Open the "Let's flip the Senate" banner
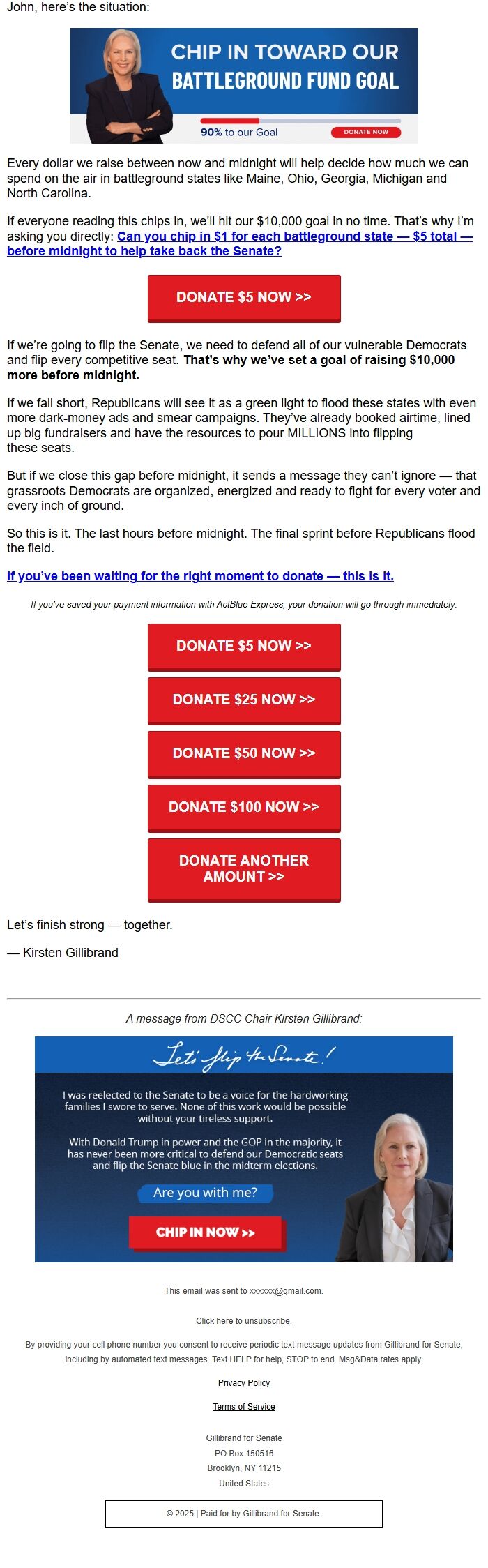488x1568 pixels. pyautogui.click(x=244, y=1149)
